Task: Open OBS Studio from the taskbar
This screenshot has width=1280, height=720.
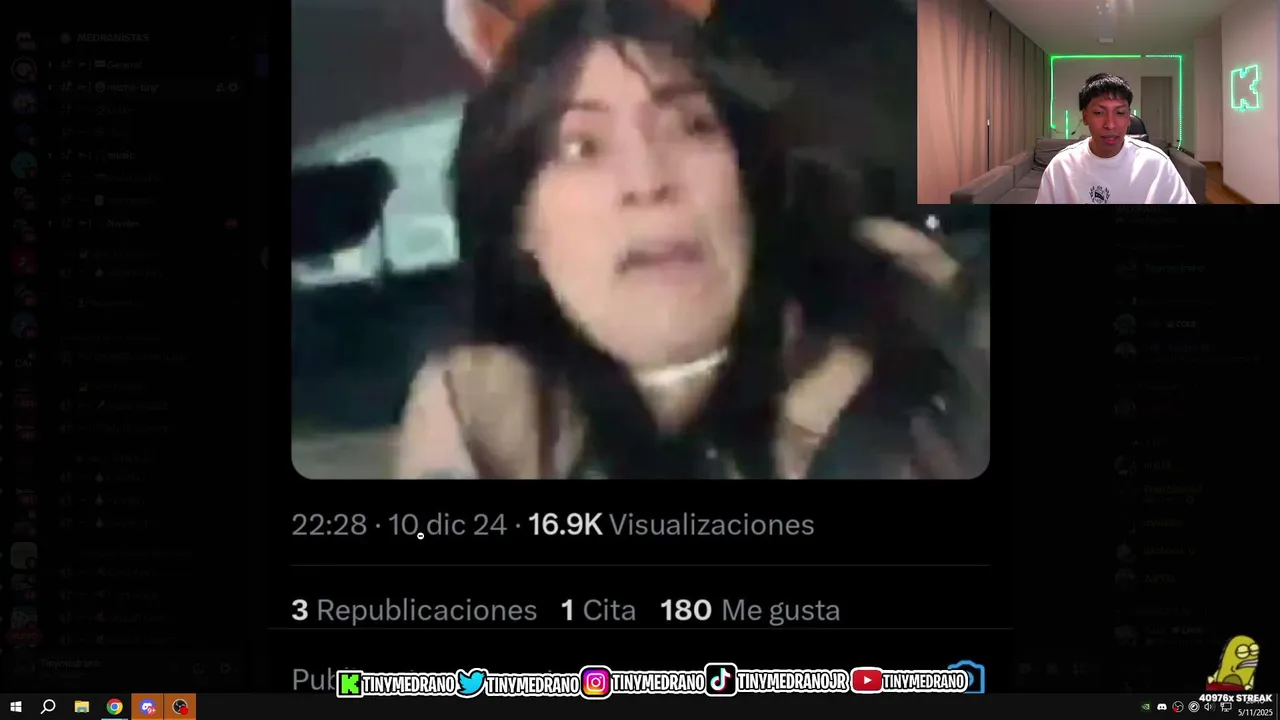Action: click(x=180, y=707)
